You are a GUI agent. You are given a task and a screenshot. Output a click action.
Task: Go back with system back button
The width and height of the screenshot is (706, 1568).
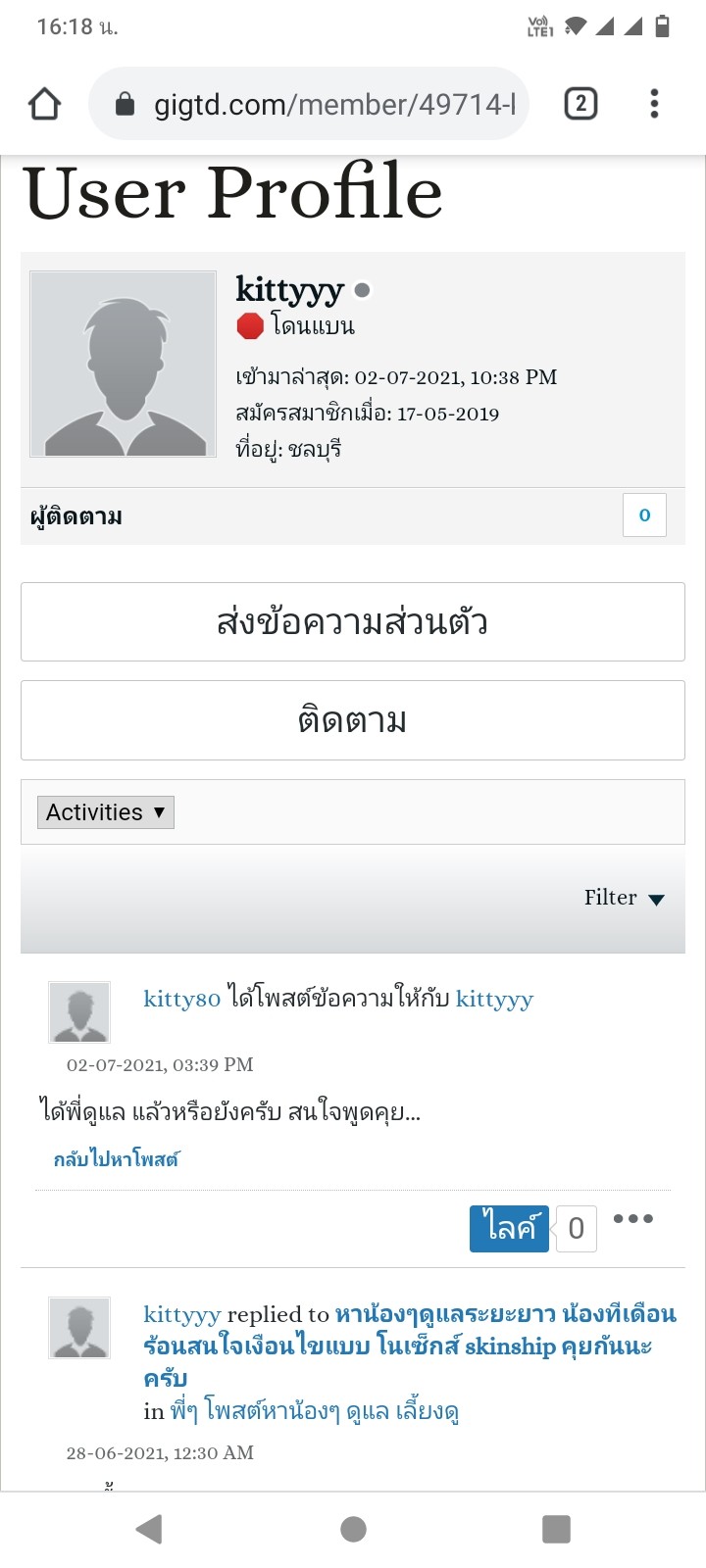[x=149, y=1529]
